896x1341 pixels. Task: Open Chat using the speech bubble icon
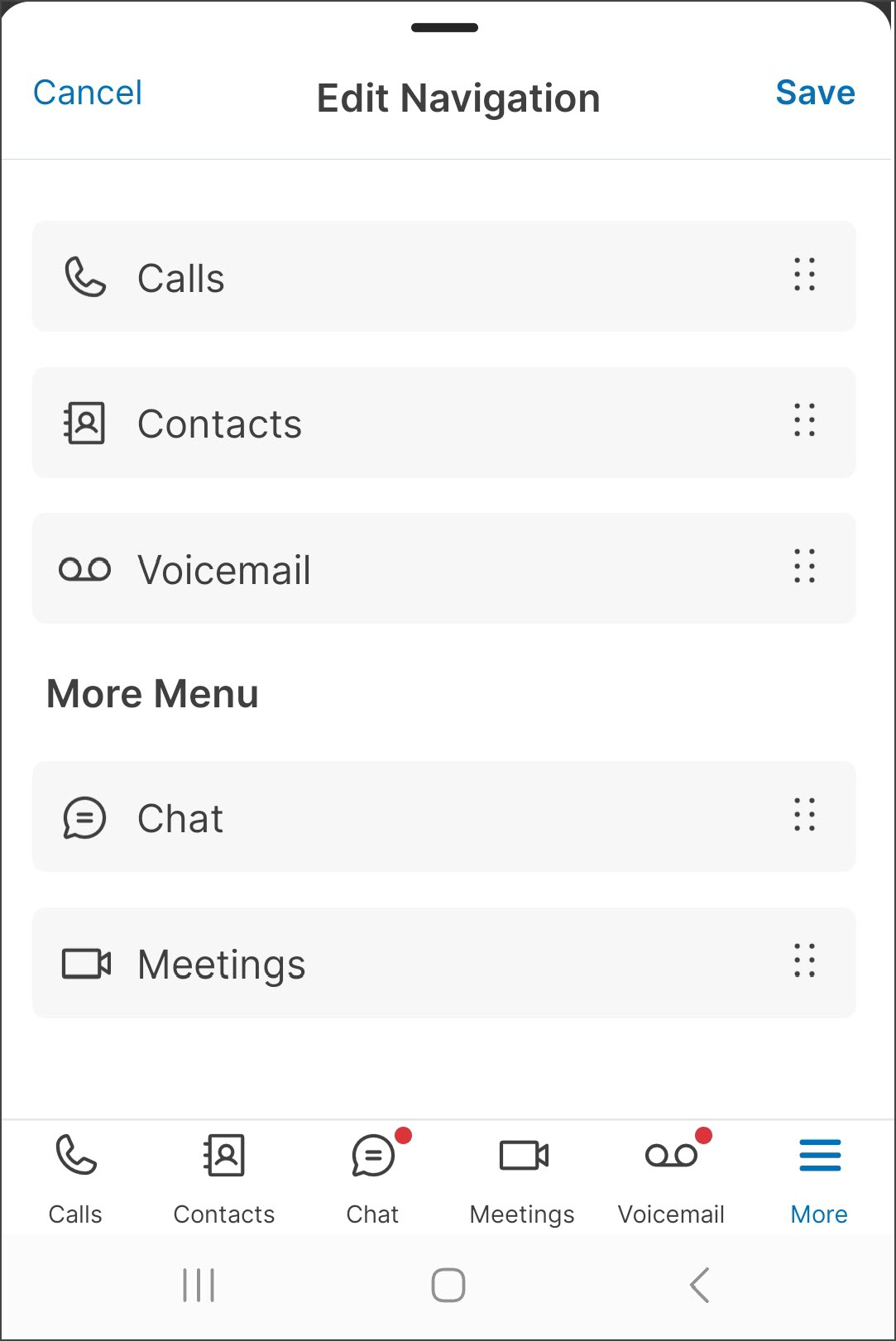(372, 1156)
